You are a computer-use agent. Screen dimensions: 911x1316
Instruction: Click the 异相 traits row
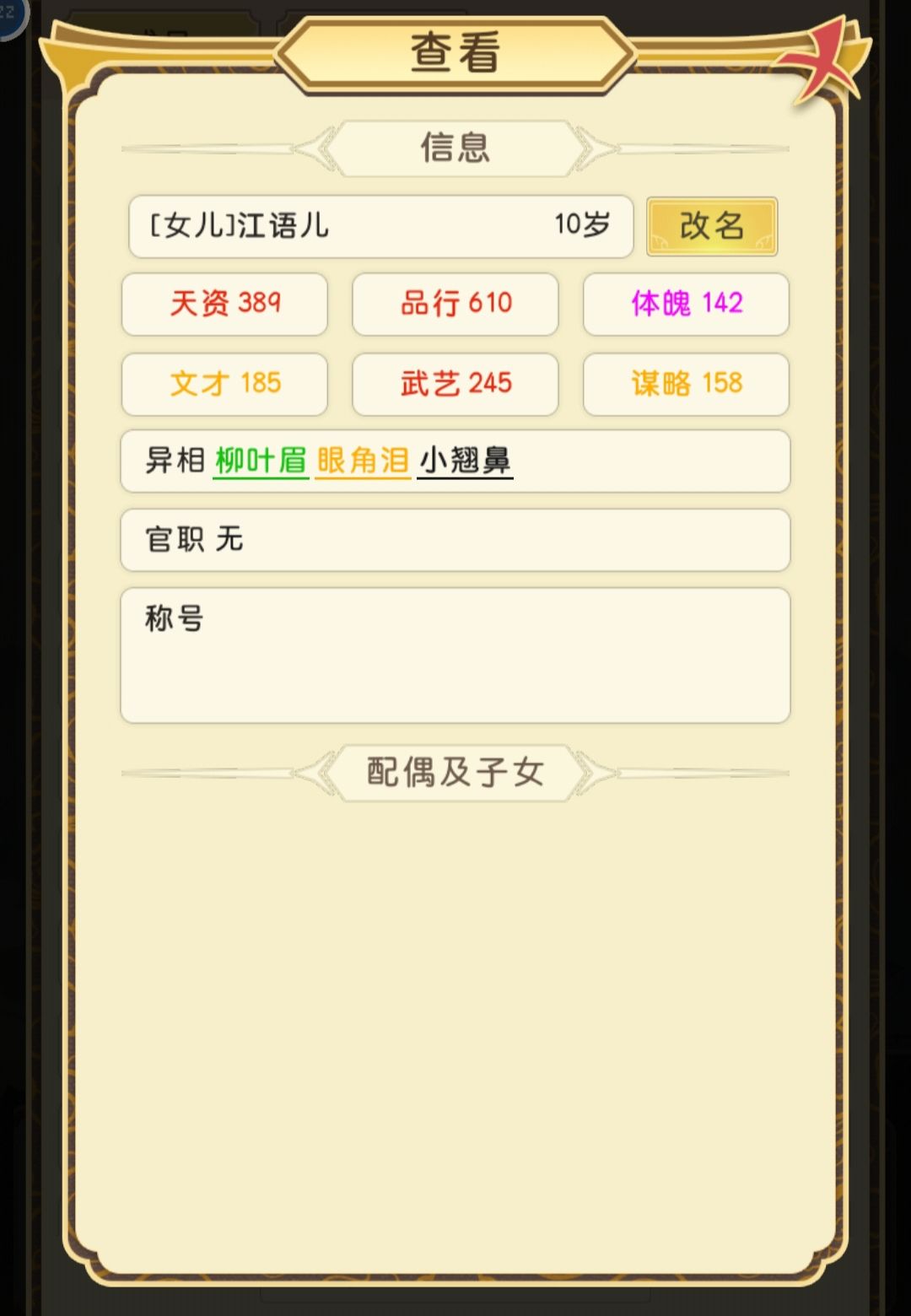[171, 461]
